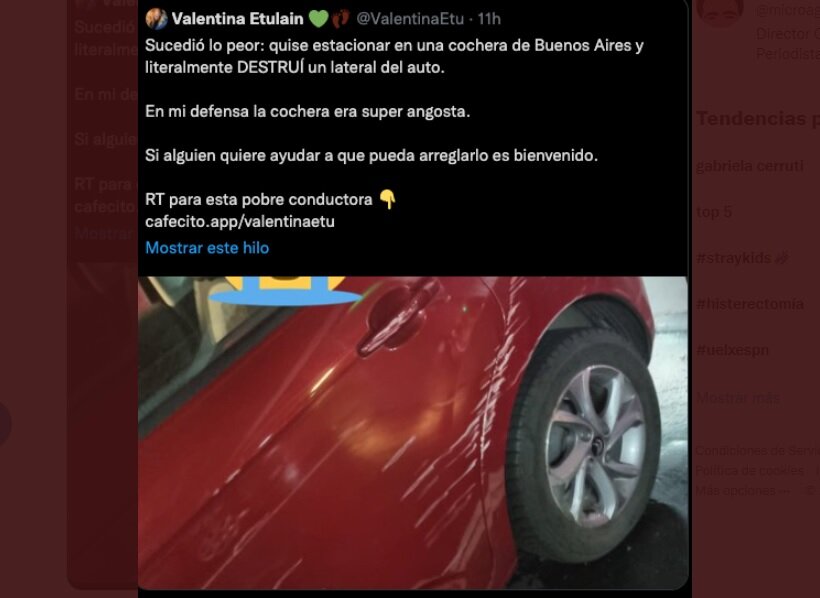Screen dimensions: 820x598
Task: Open the scratched red car photo
Action: [412, 432]
